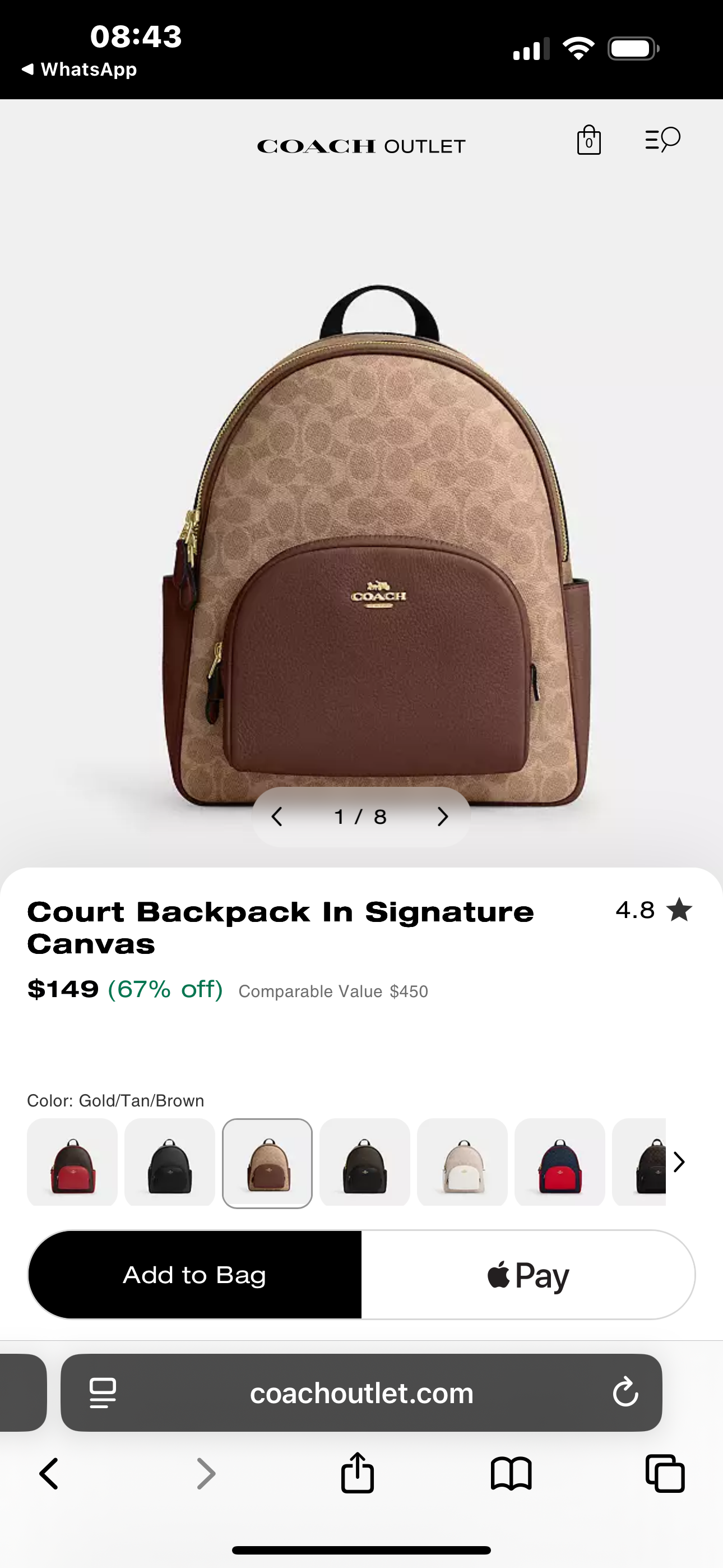Return to WhatsApp
This screenshot has height=1568, width=723.
[79, 70]
